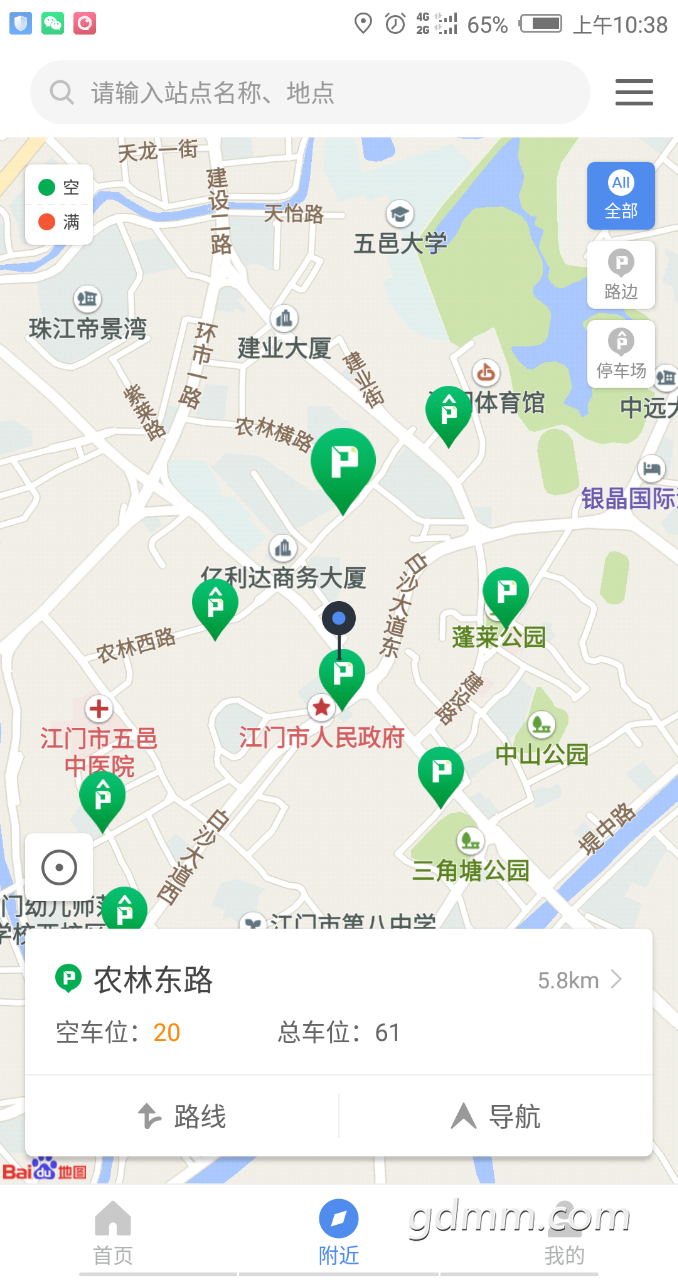Open 农林东路 parking details
The width and height of the screenshot is (678, 1280).
point(338,1003)
